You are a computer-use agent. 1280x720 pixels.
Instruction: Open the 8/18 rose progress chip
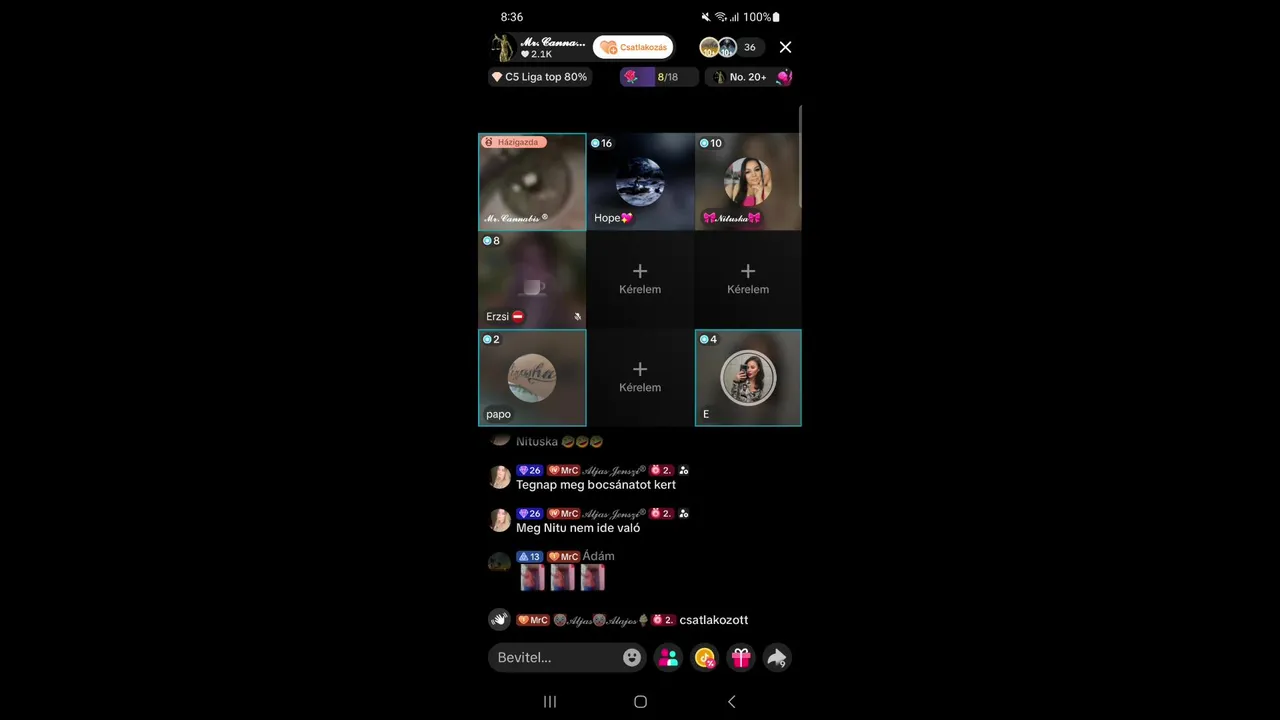pyautogui.click(x=658, y=77)
